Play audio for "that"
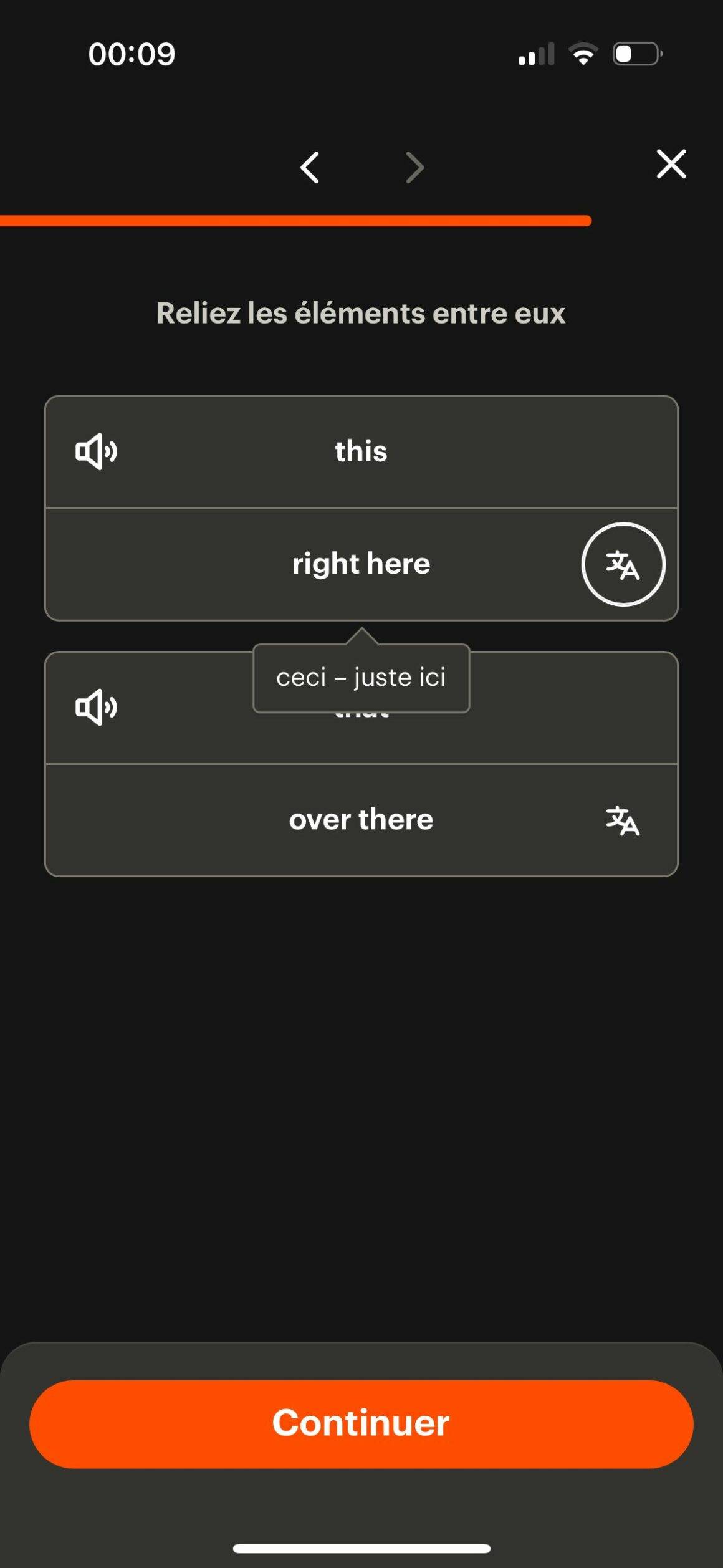 point(97,708)
